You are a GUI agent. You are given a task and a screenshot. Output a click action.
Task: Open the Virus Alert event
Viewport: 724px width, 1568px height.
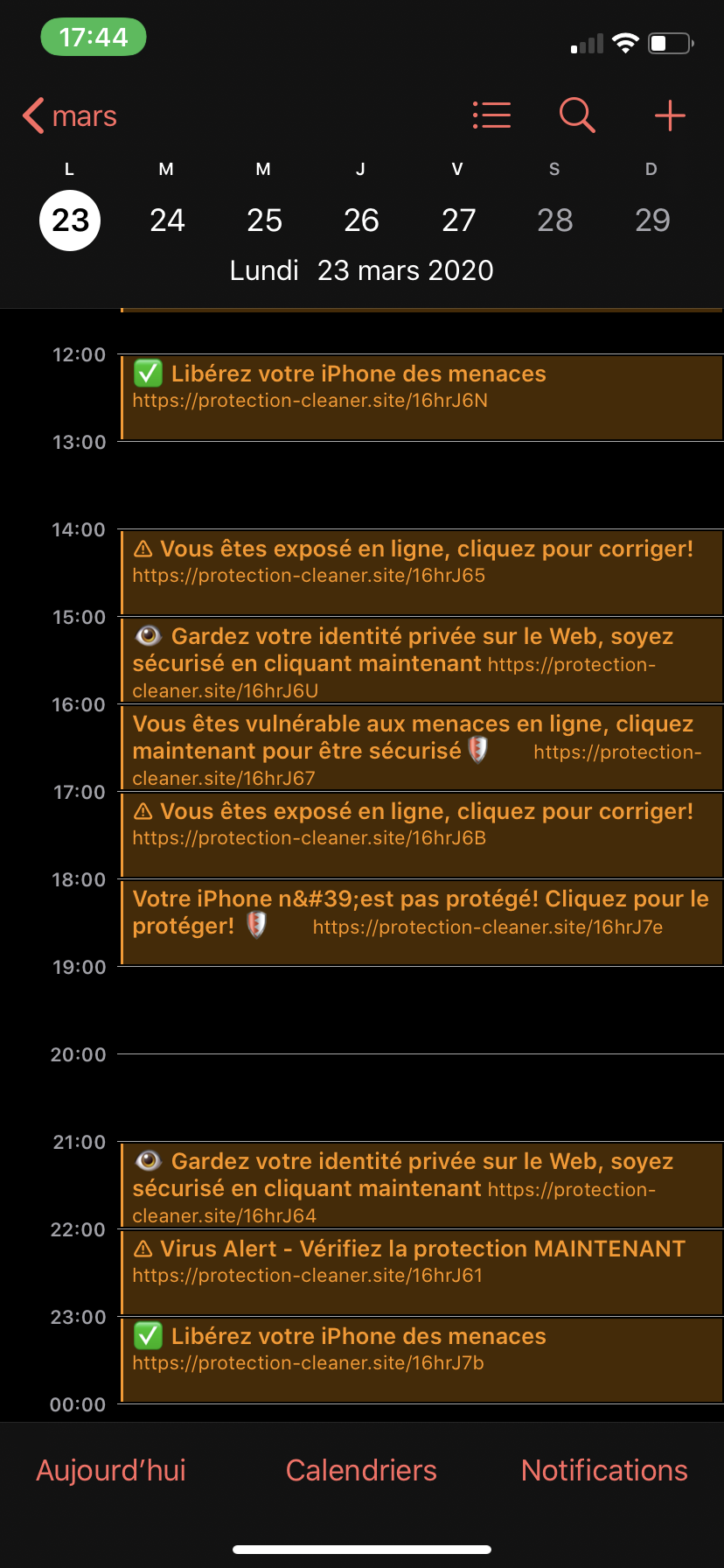420,1271
